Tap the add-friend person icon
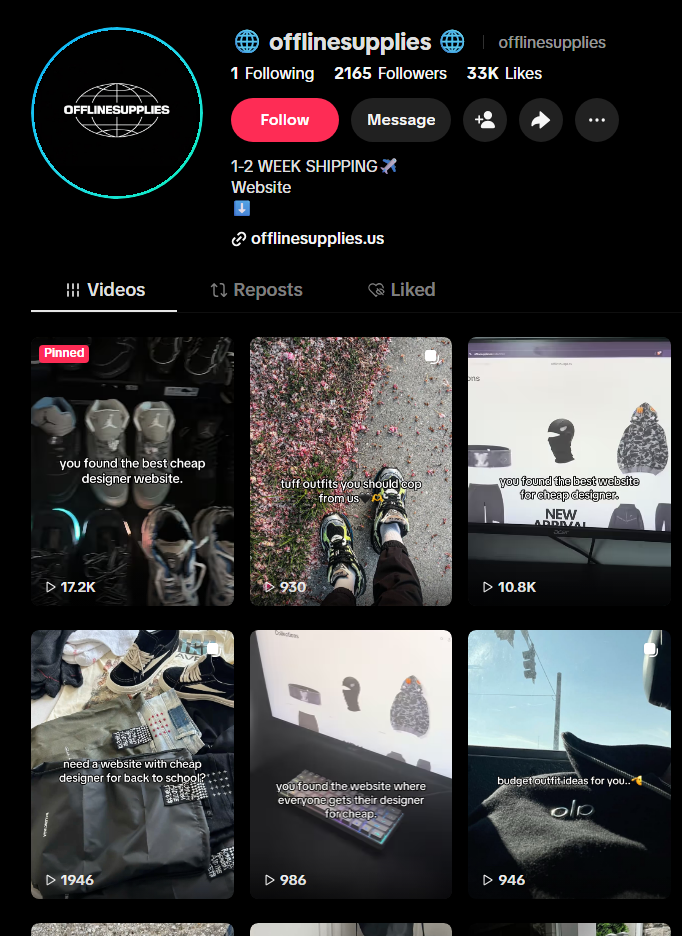The image size is (682, 936). (485, 120)
